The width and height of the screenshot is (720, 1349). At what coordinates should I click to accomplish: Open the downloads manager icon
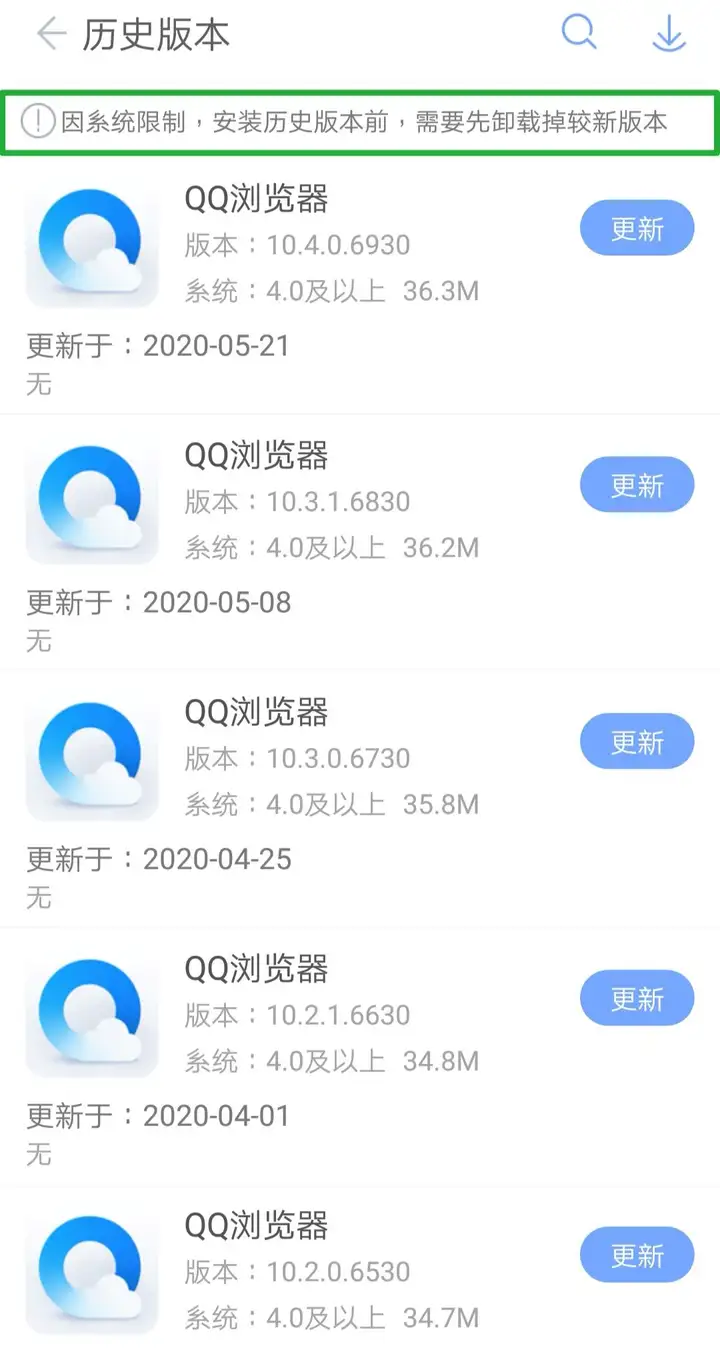[668, 34]
